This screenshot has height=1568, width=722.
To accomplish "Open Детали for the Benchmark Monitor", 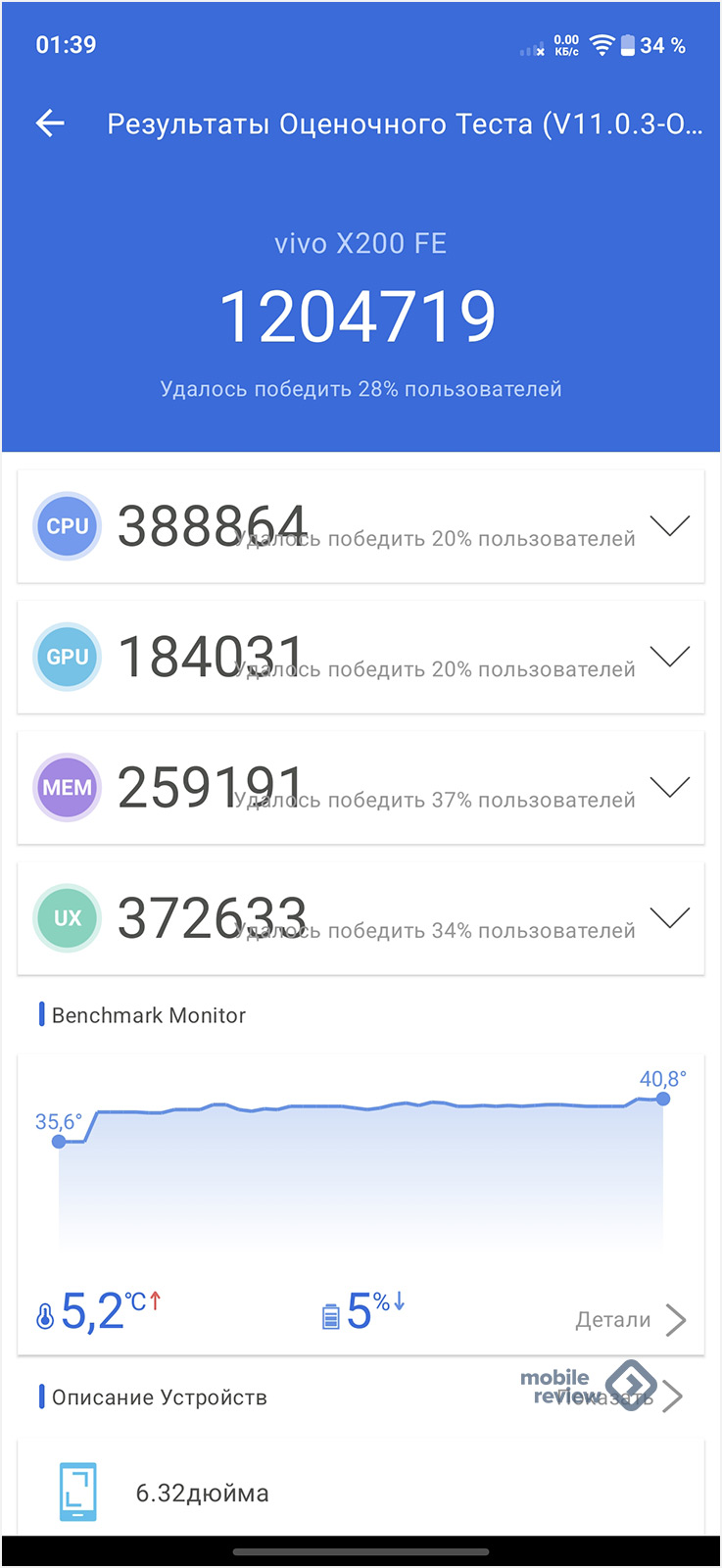I will pyautogui.click(x=630, y=1320).
